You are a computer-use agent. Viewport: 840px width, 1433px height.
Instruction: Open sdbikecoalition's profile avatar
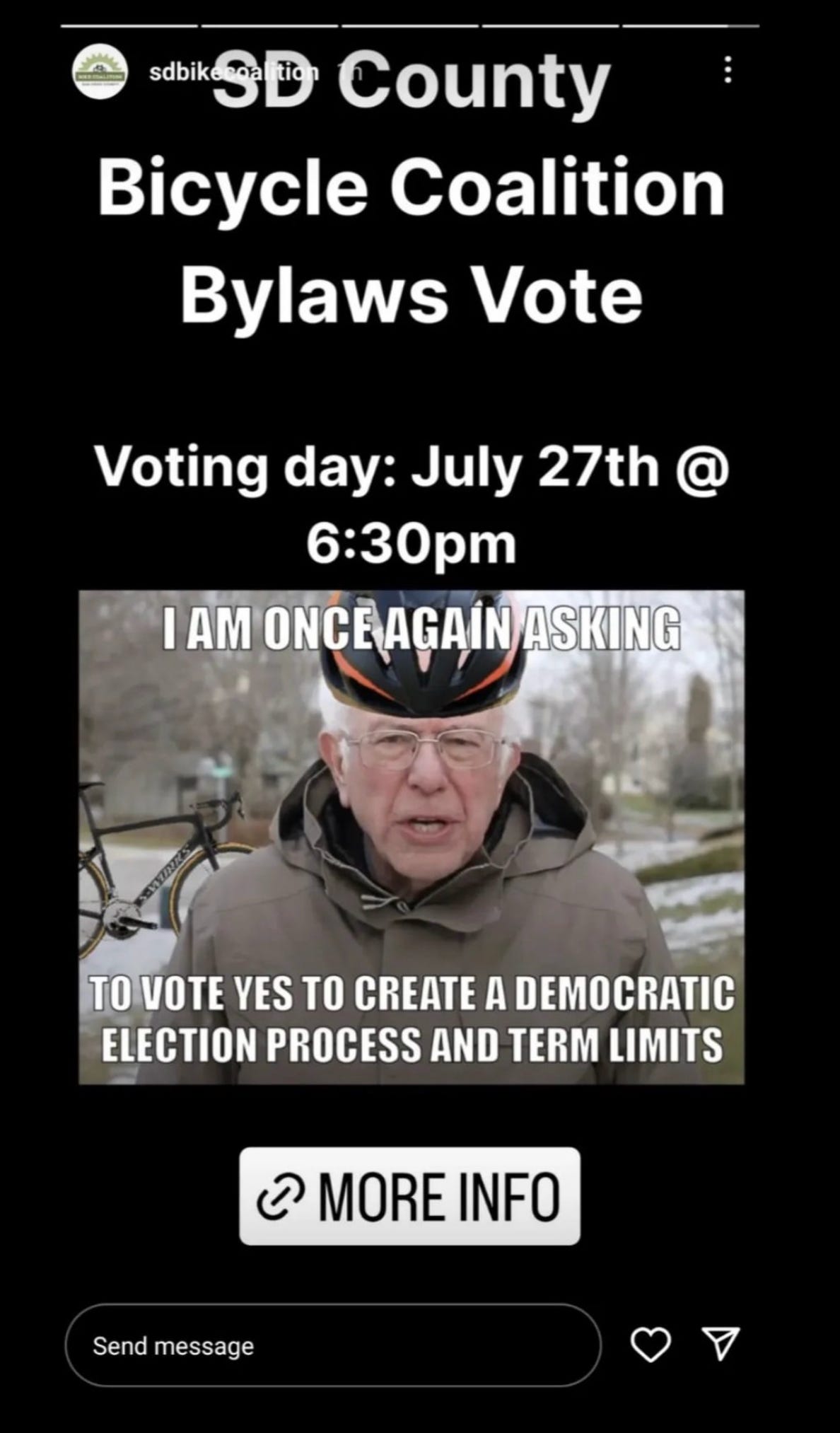pos(101,72)
